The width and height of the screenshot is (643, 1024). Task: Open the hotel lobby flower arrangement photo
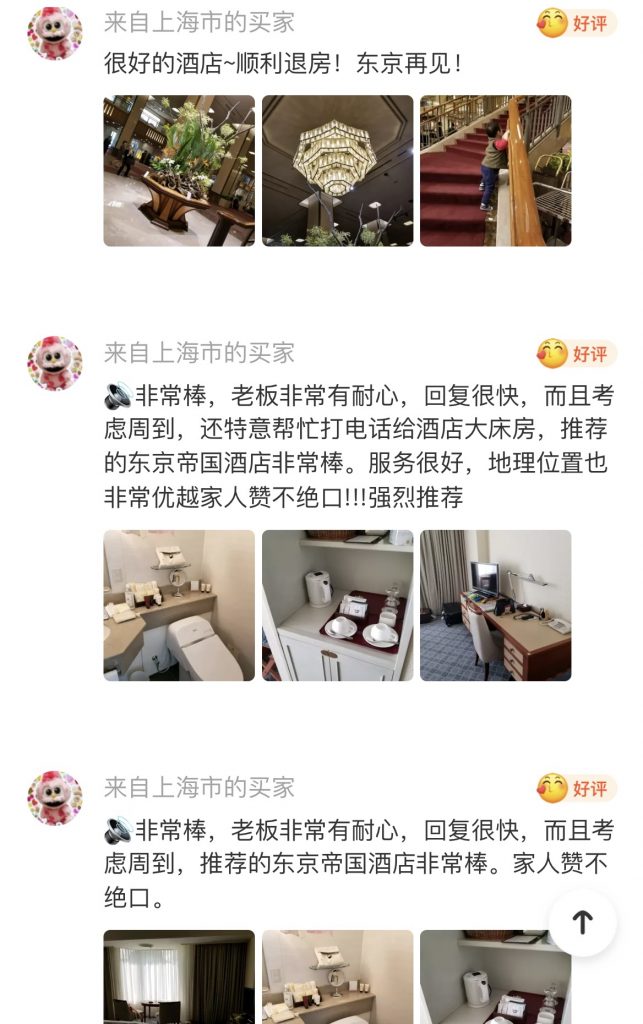coord(179,171)
